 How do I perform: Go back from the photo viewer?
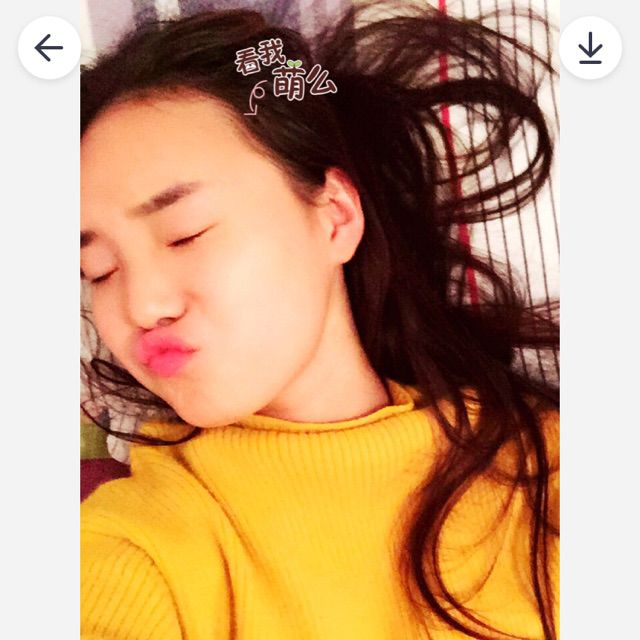[49, 48]
